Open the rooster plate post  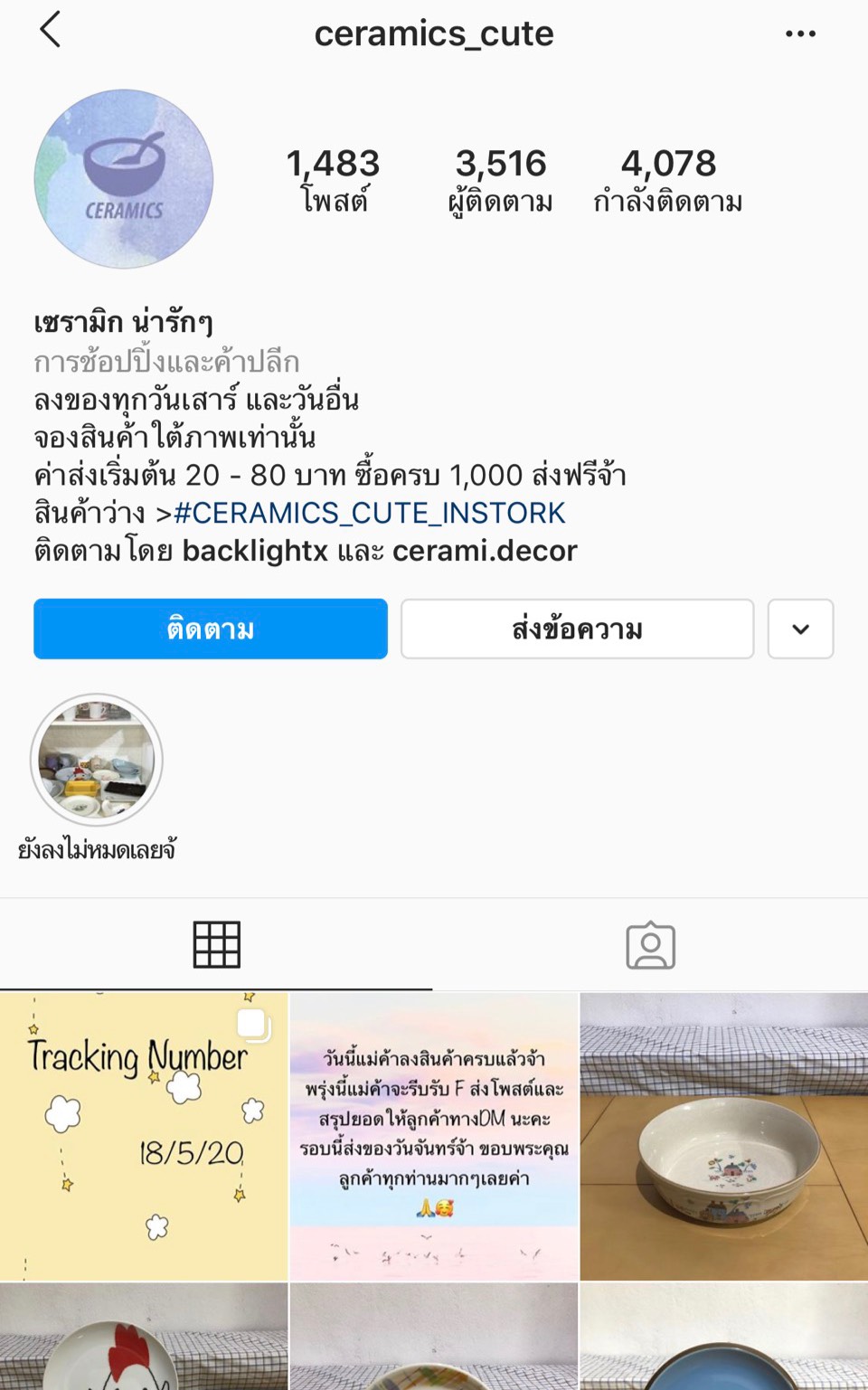[x=144, y=1338]
